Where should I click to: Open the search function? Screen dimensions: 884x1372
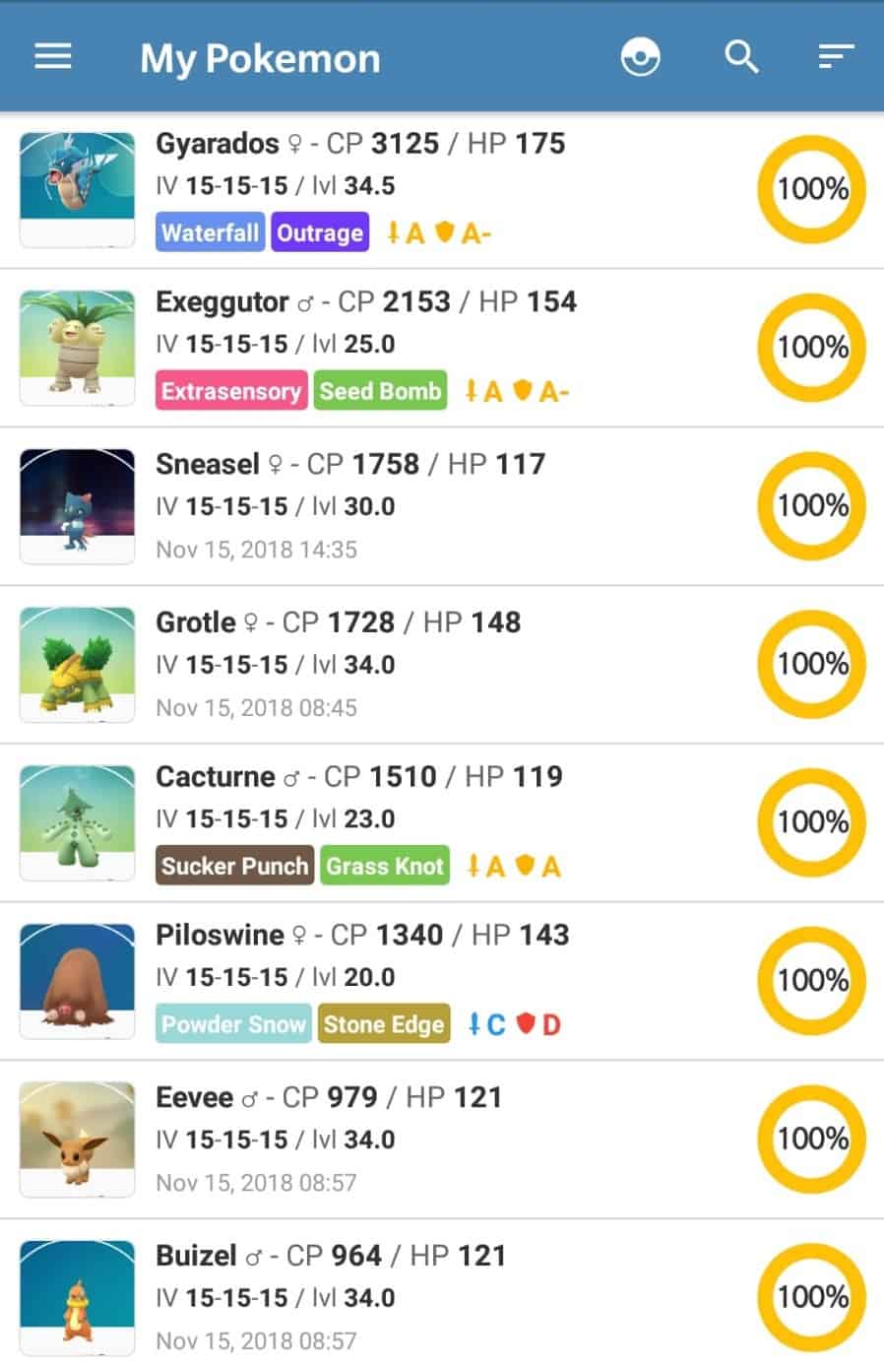[741, 56]
